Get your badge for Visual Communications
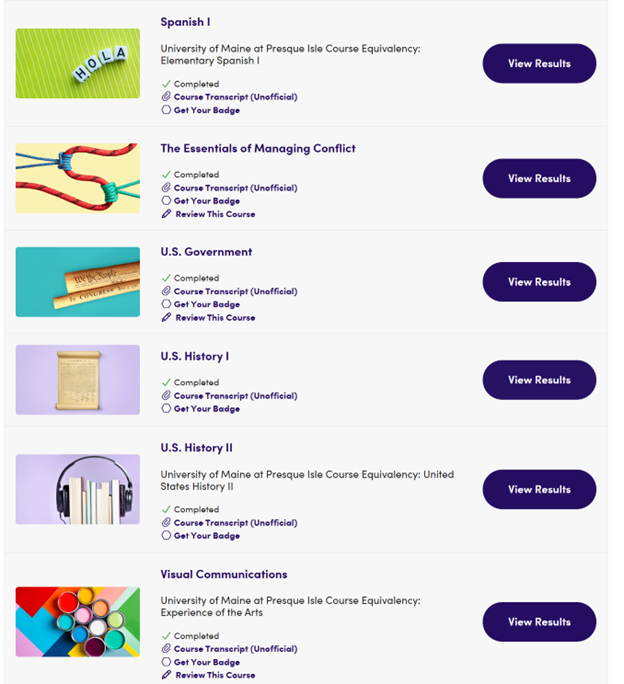 coord(206,662)
